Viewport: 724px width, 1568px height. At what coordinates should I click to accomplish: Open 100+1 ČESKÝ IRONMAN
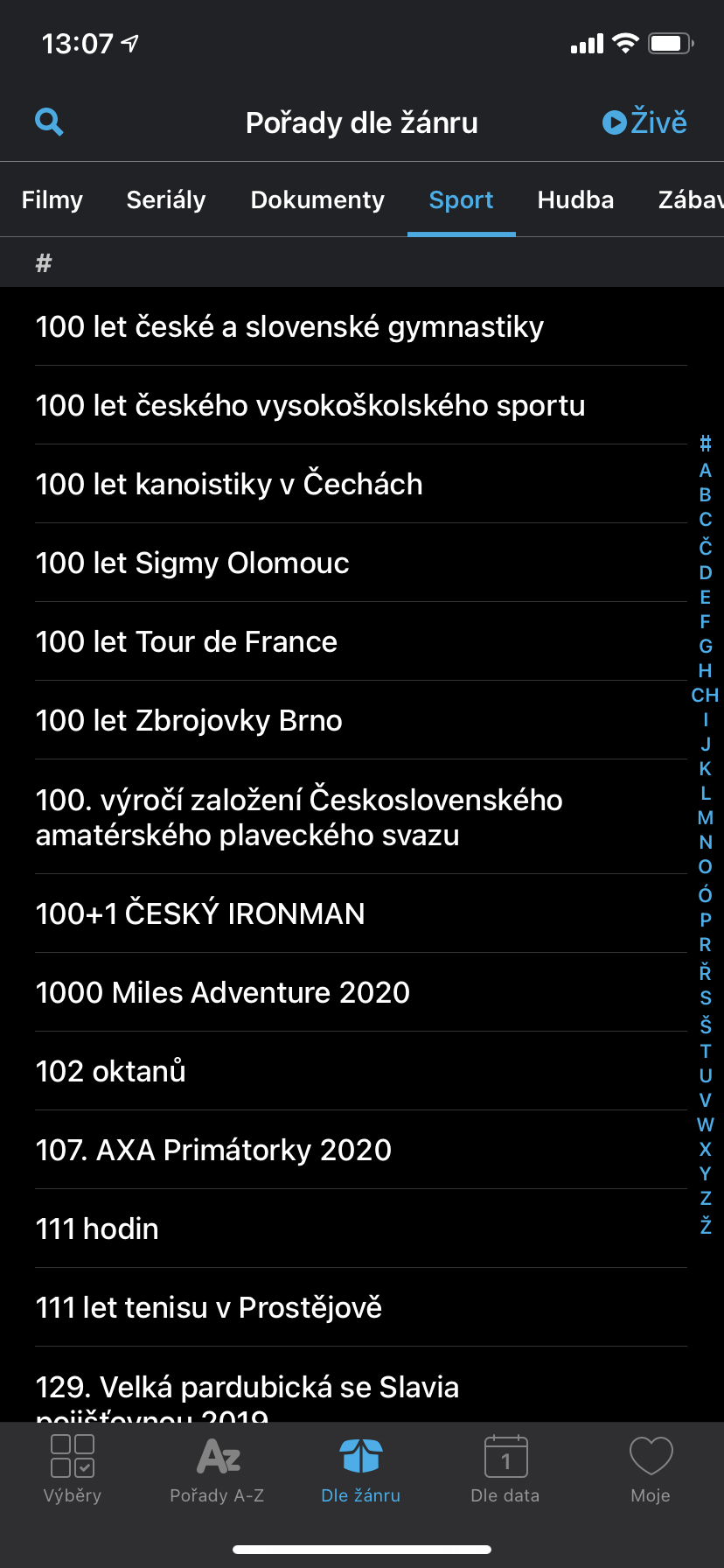(x=200, y=914)
